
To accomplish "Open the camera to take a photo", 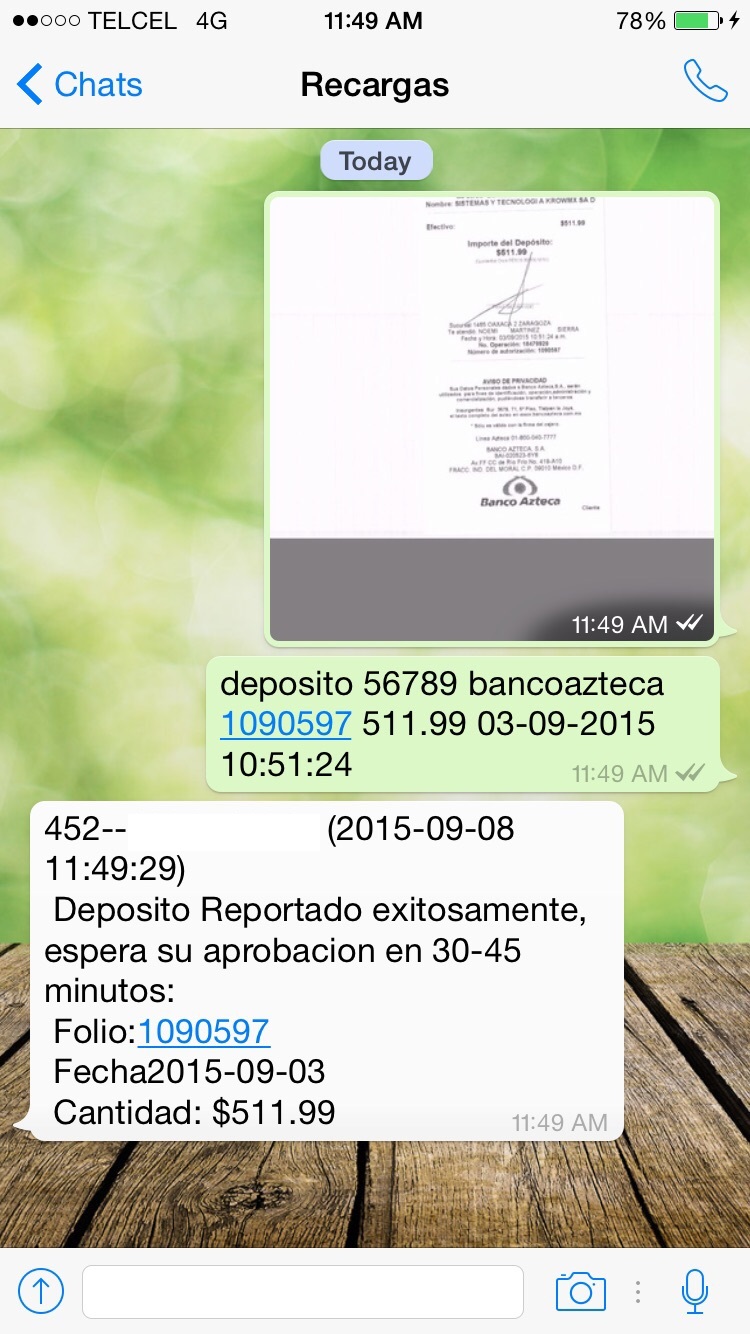I will click(581, 1291).
